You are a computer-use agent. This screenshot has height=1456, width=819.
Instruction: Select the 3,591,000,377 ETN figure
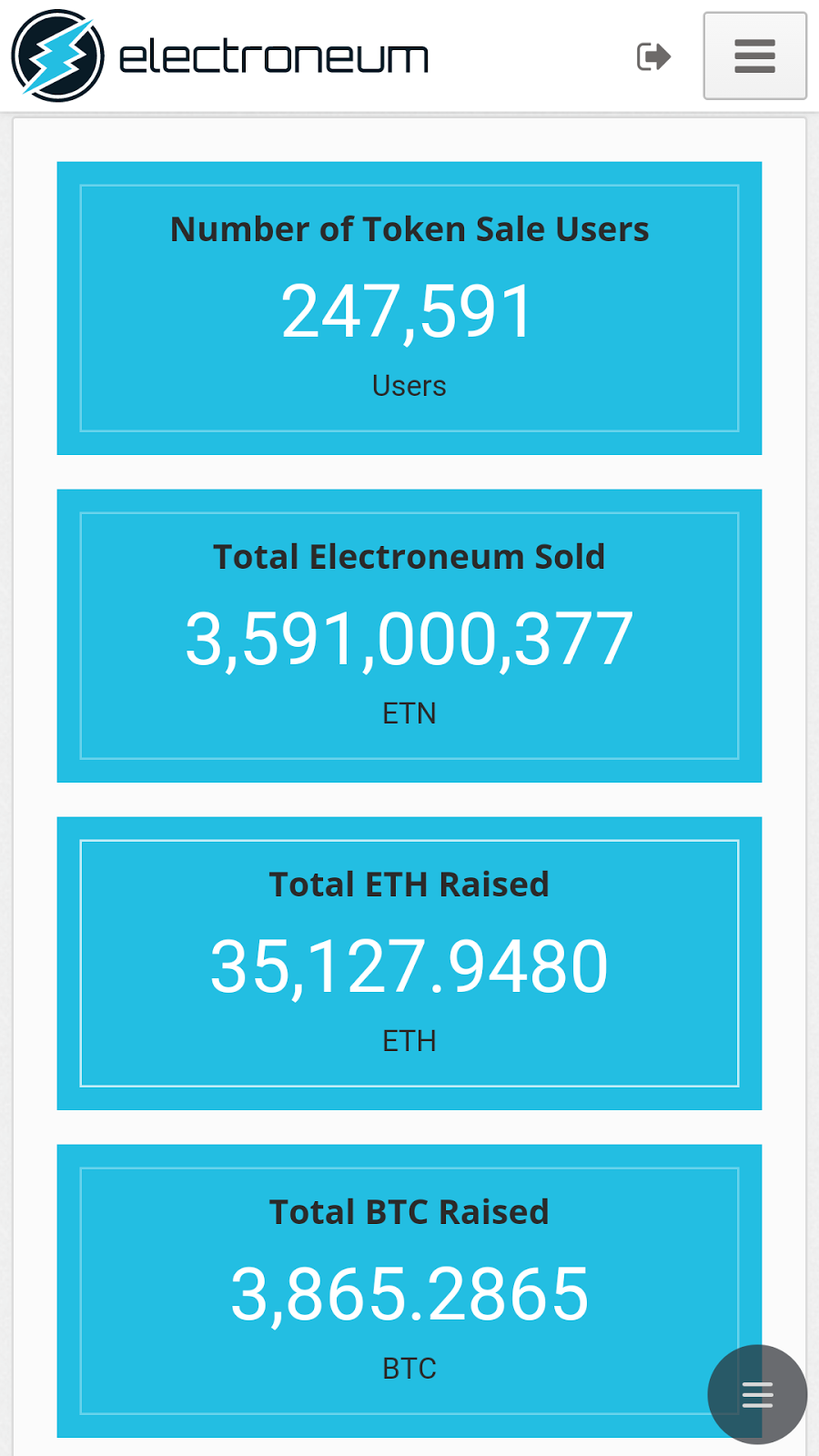[x=409, y=637]
